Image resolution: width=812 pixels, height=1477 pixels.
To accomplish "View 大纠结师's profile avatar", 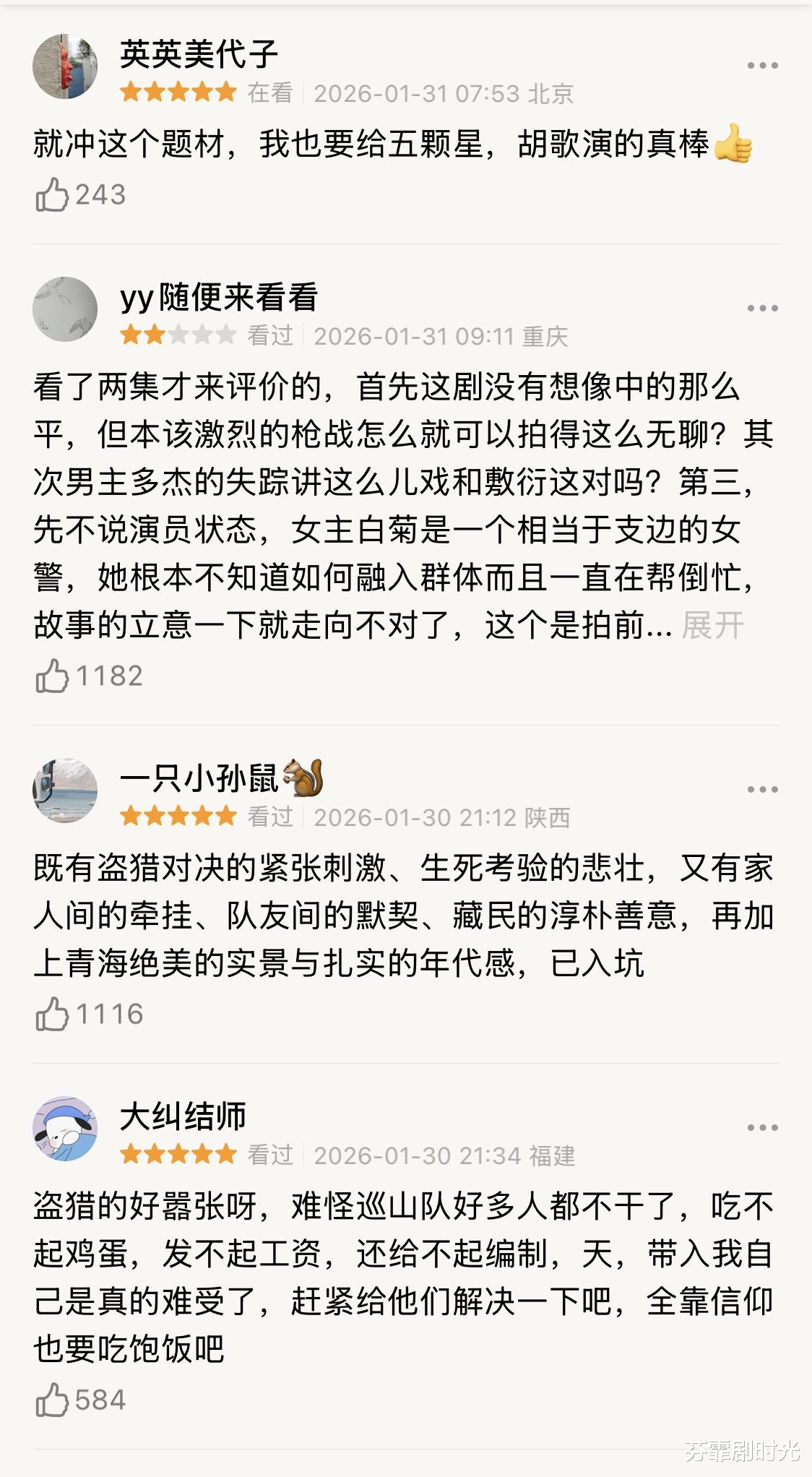I will pyautogui.click(x=65, y=1129).
